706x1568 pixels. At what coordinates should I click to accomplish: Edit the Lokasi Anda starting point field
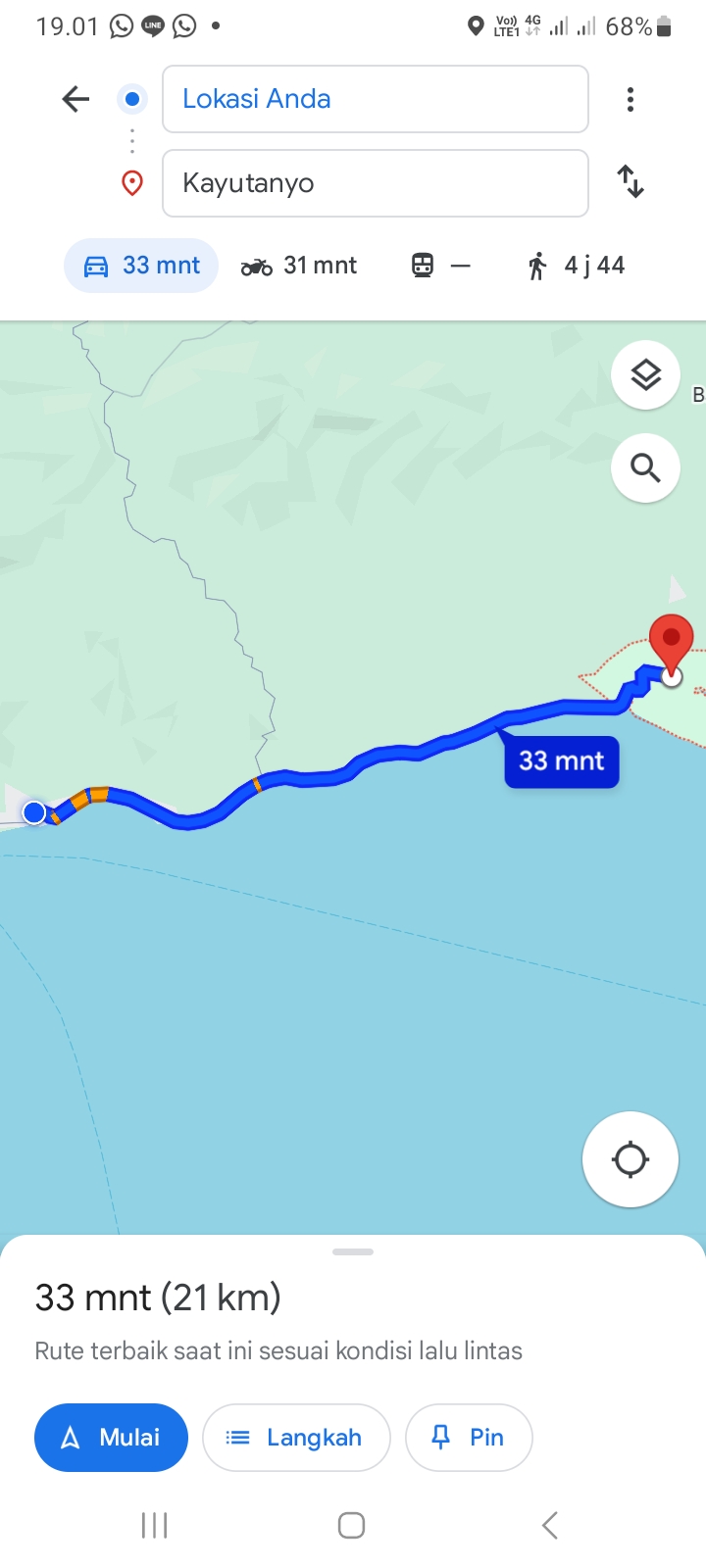click(x=375, y=99)
